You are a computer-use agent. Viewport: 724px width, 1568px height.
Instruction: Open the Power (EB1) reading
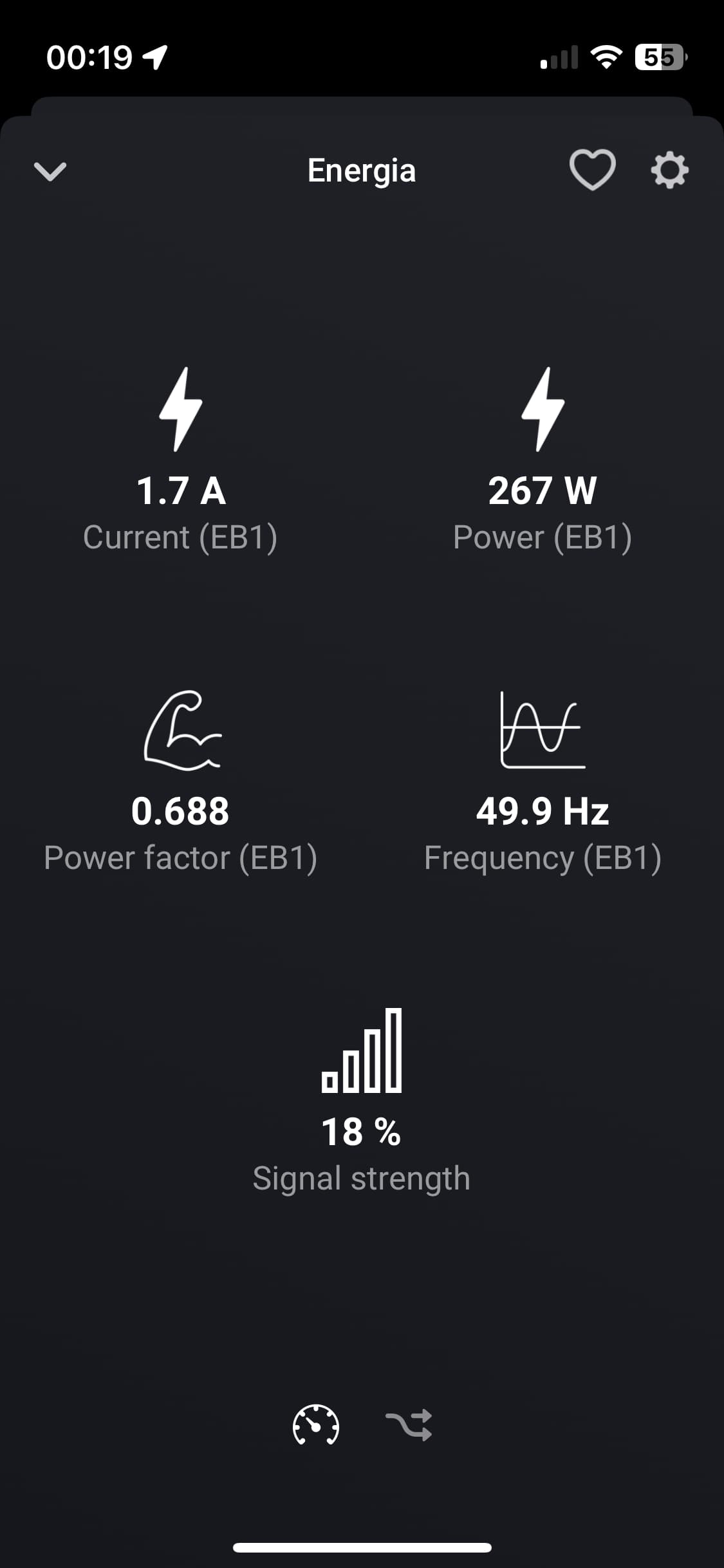click(x=543, y=460)
